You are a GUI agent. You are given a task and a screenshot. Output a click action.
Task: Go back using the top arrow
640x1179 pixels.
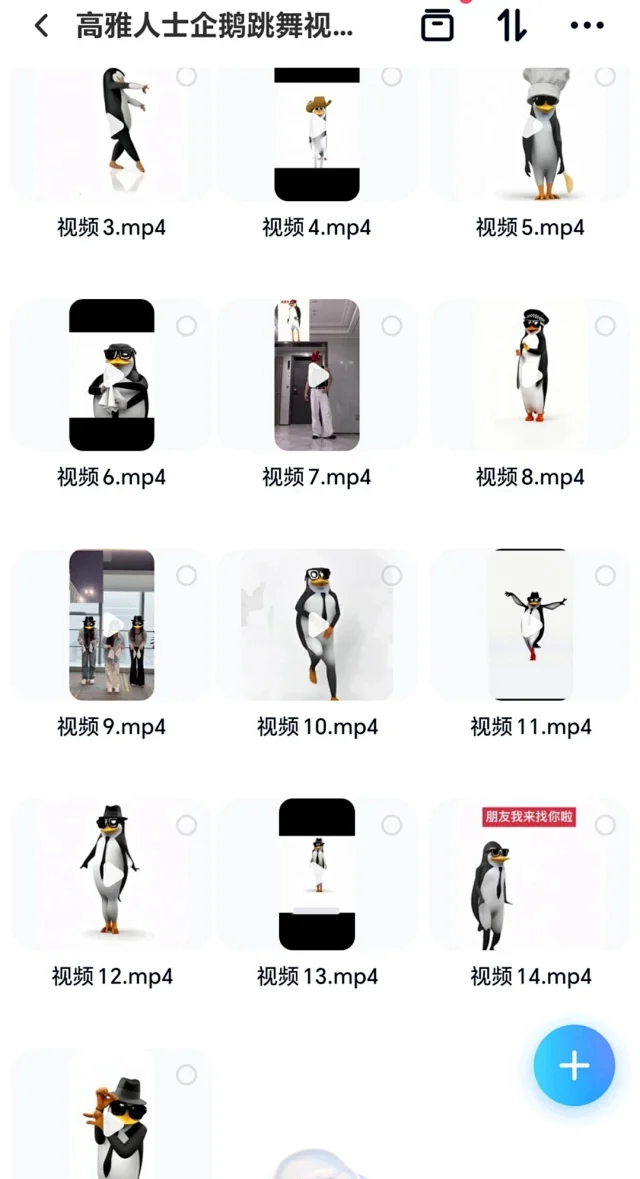41,26
